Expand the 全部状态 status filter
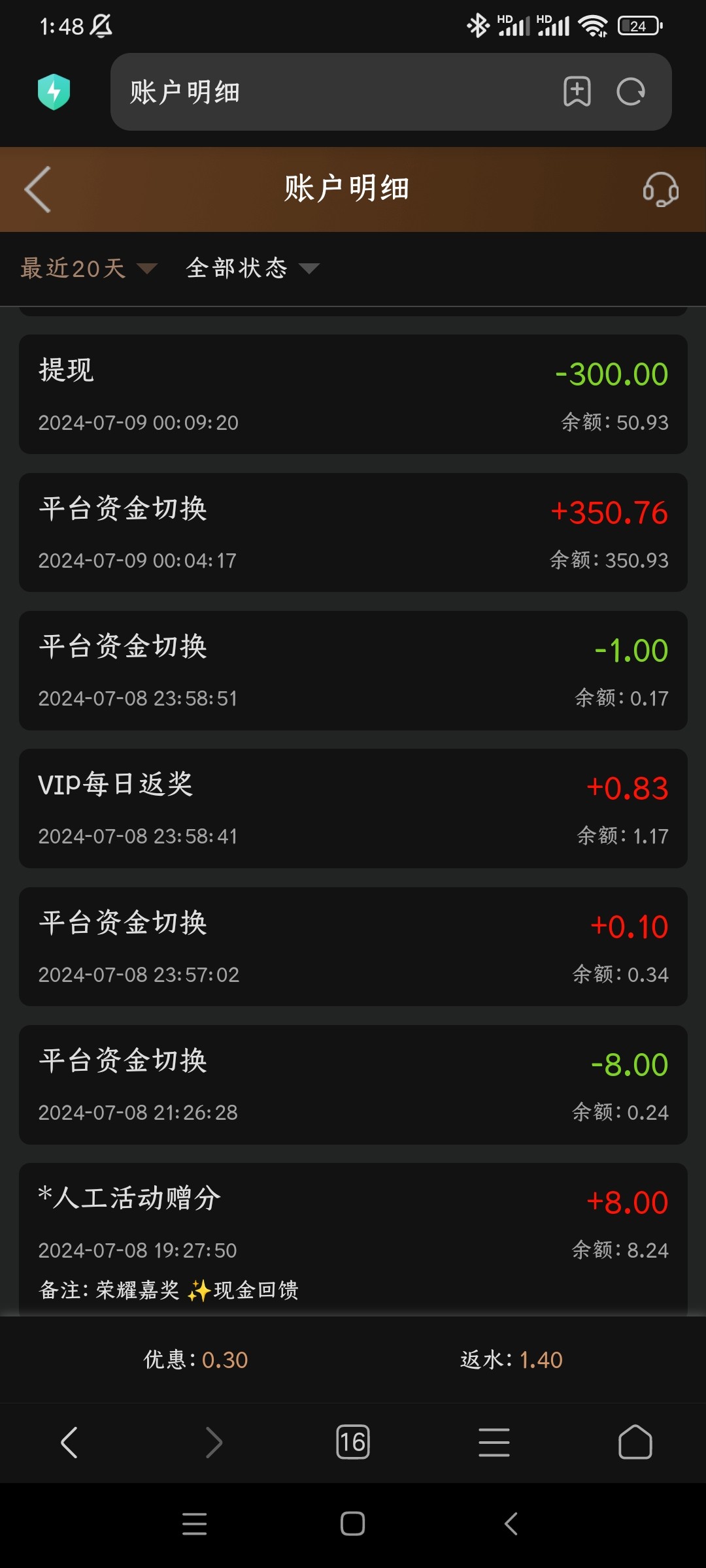Image resolution: width=706 pixels, height=1568 pixels. pyautogui.click(x=252, y=269)
